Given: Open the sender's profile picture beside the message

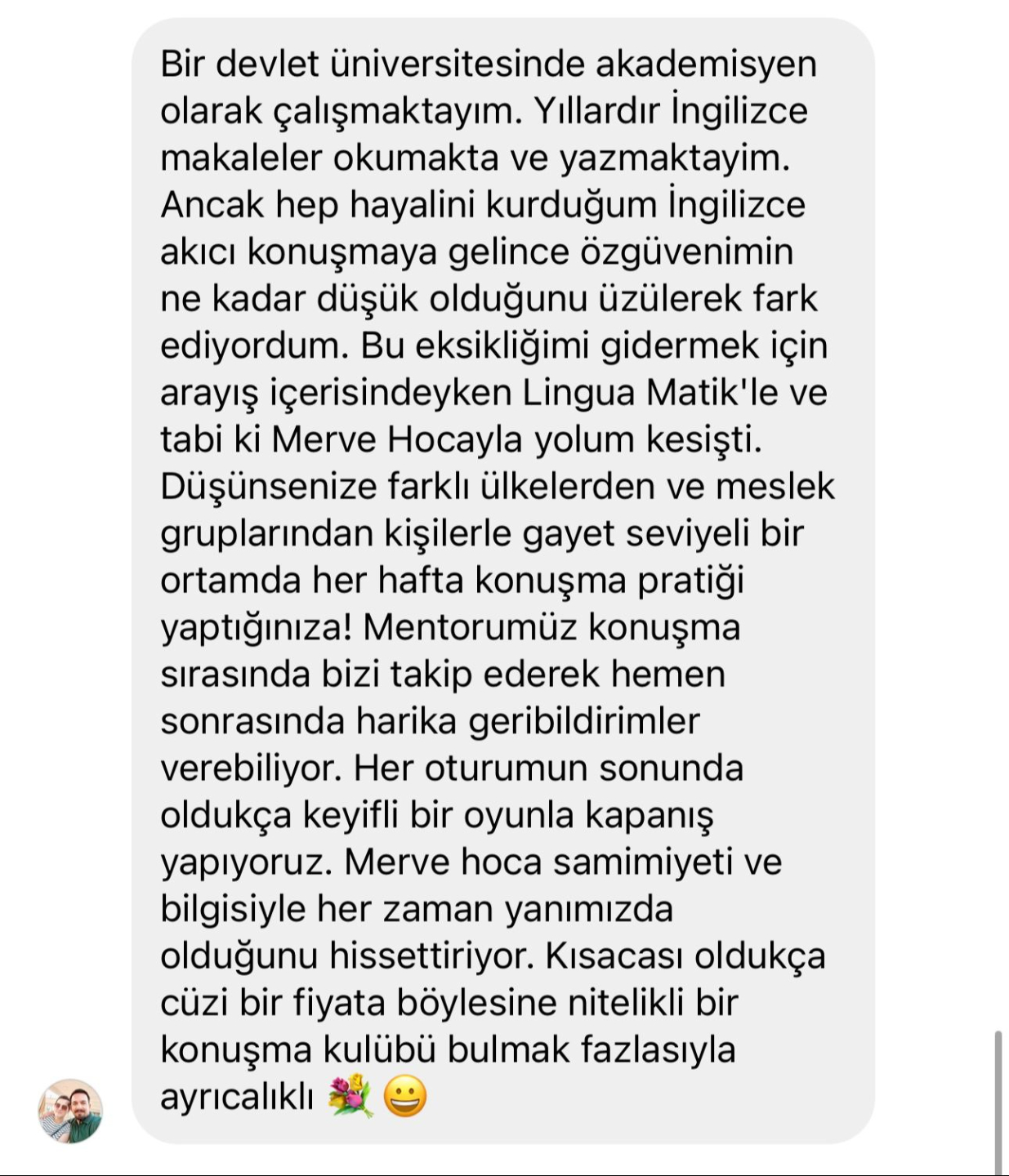Looking at the screenshot, I should 70,1110.
